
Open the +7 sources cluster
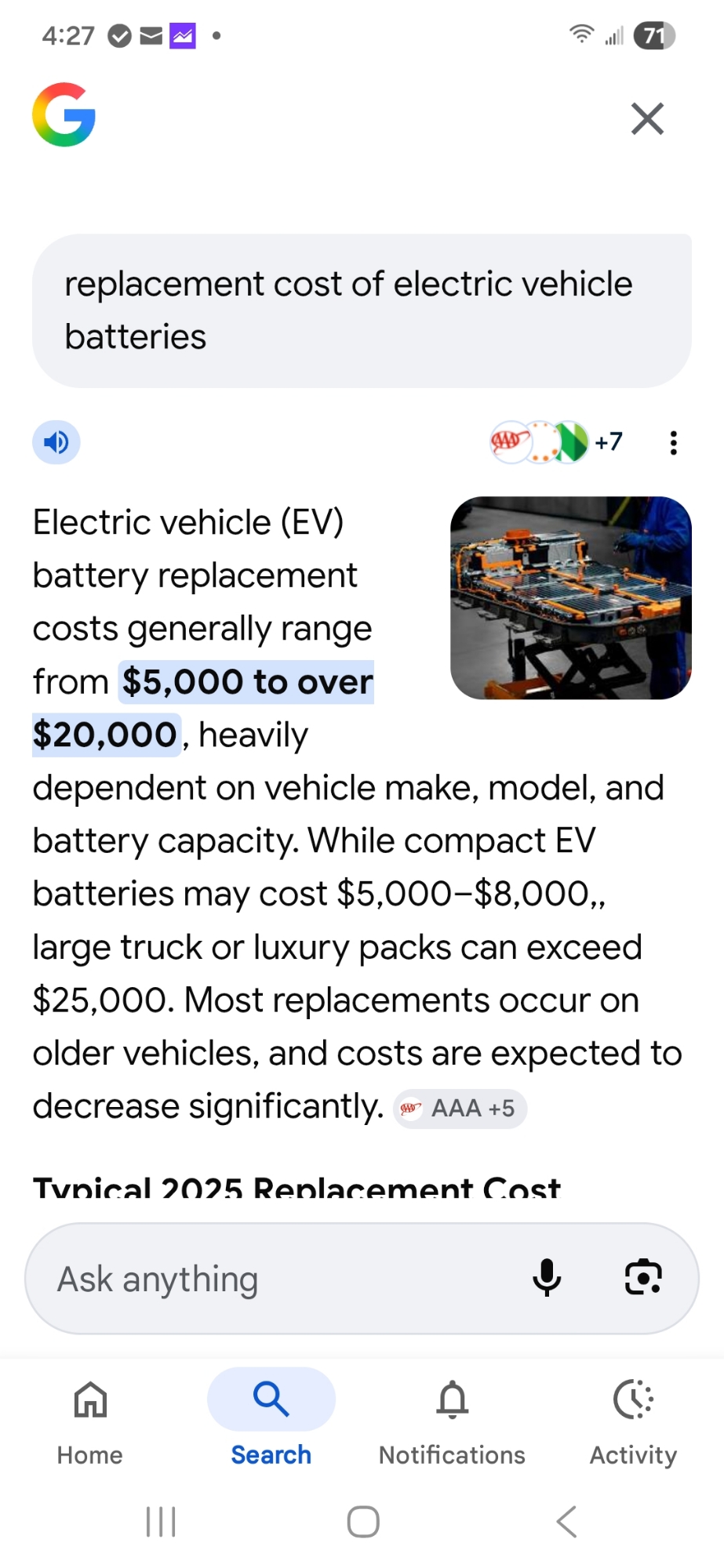[556, 443]
